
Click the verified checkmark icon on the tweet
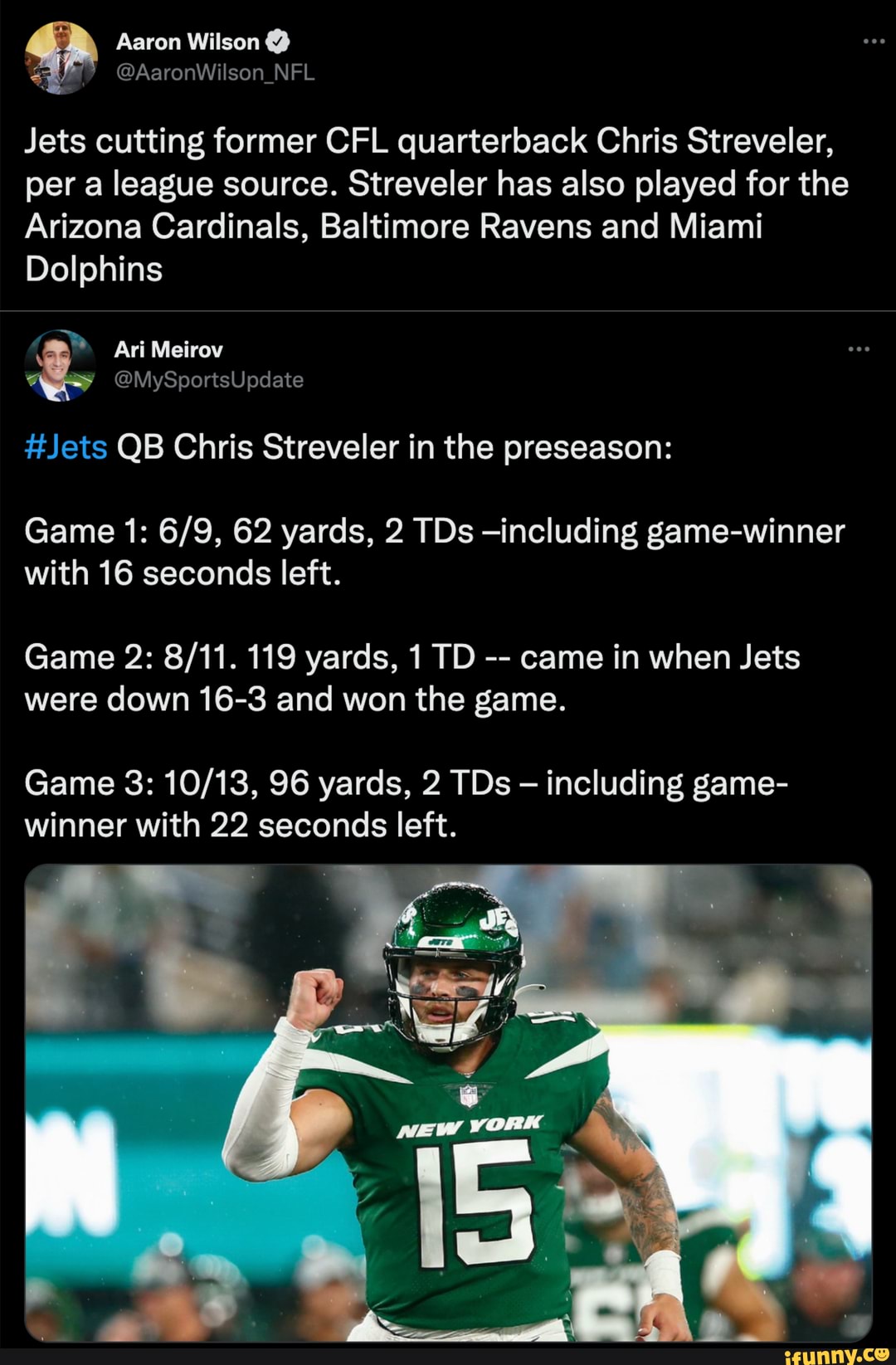click(279, 40)
